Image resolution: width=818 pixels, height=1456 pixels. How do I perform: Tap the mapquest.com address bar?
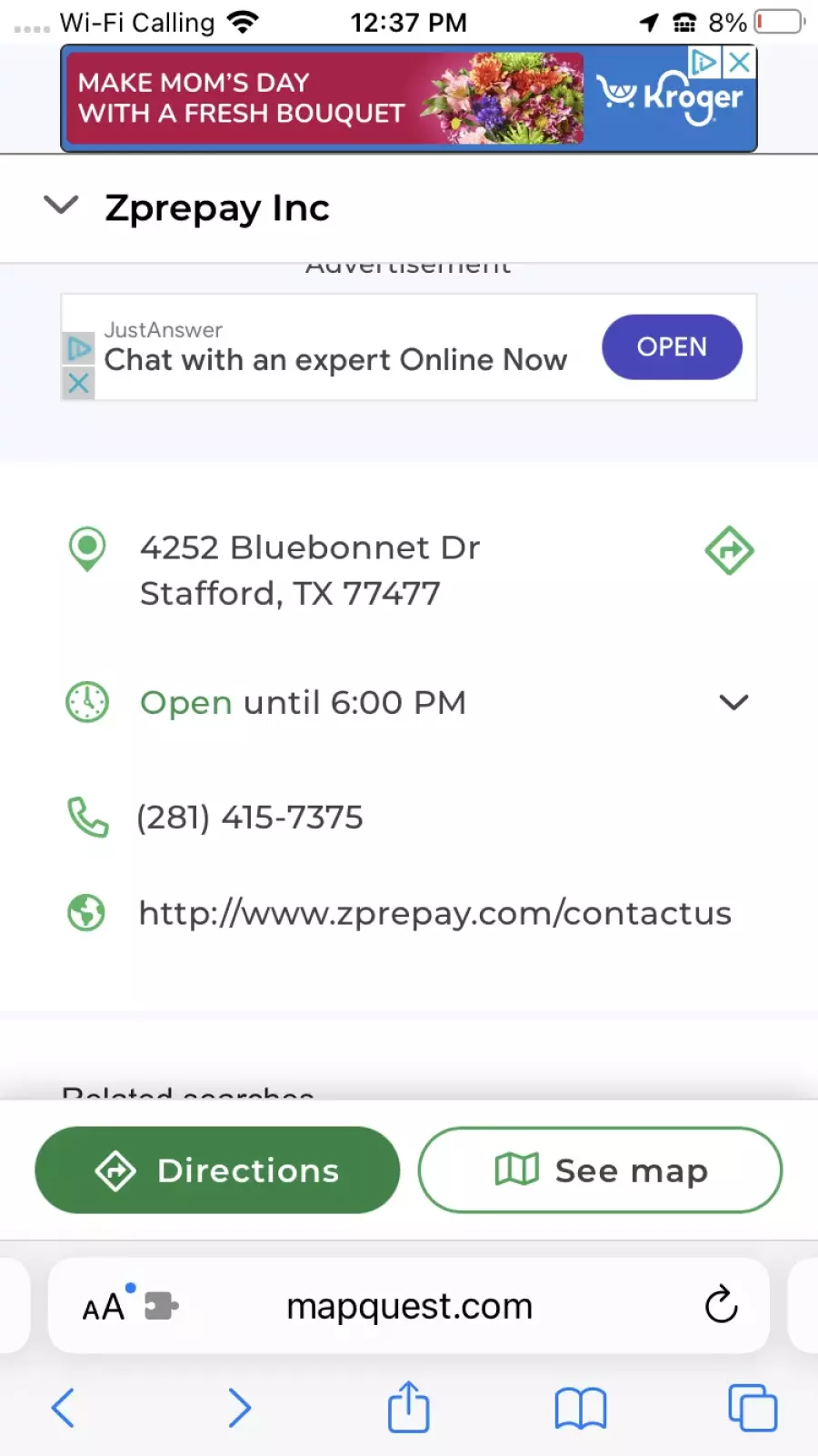tap(409, 1306)
